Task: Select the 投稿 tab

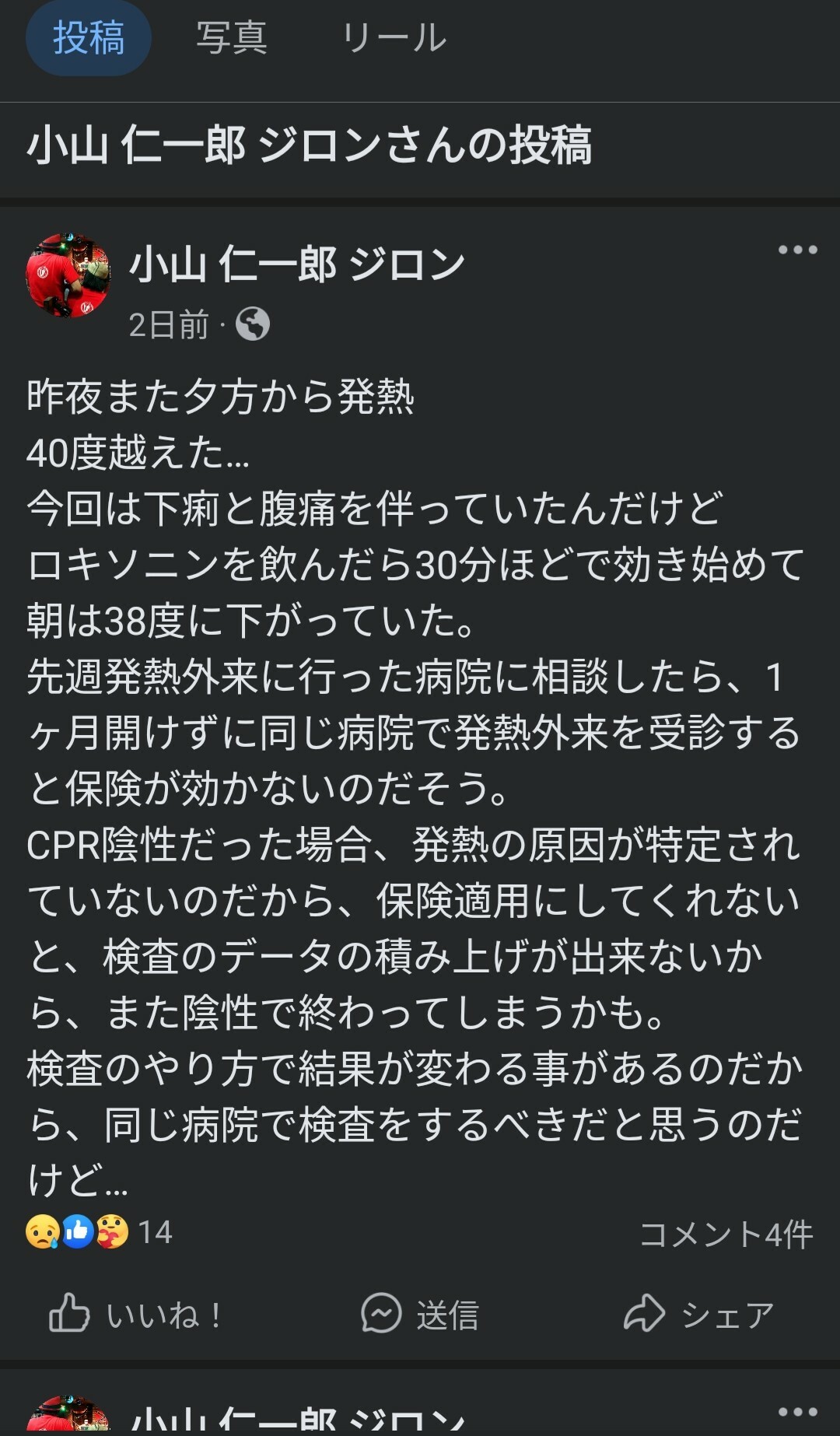Action: coord(89,38)
